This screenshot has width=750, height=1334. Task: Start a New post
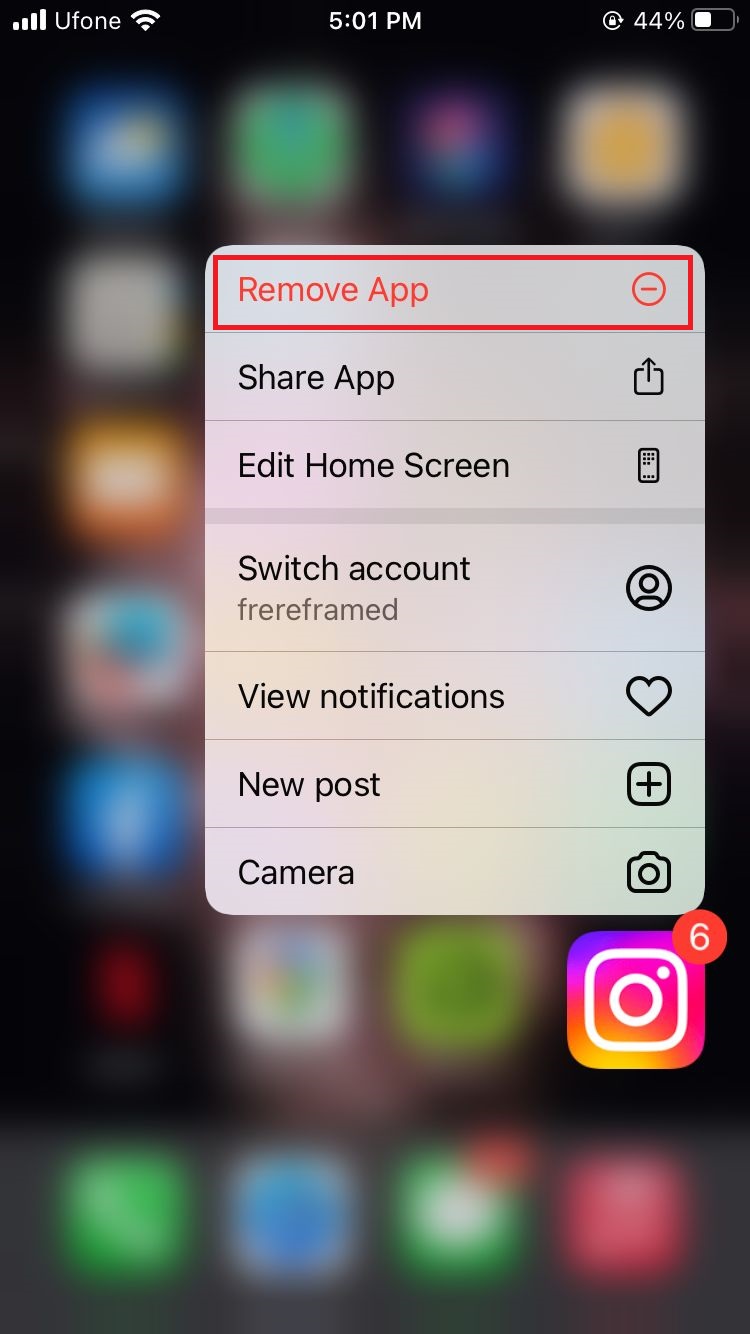453,785
